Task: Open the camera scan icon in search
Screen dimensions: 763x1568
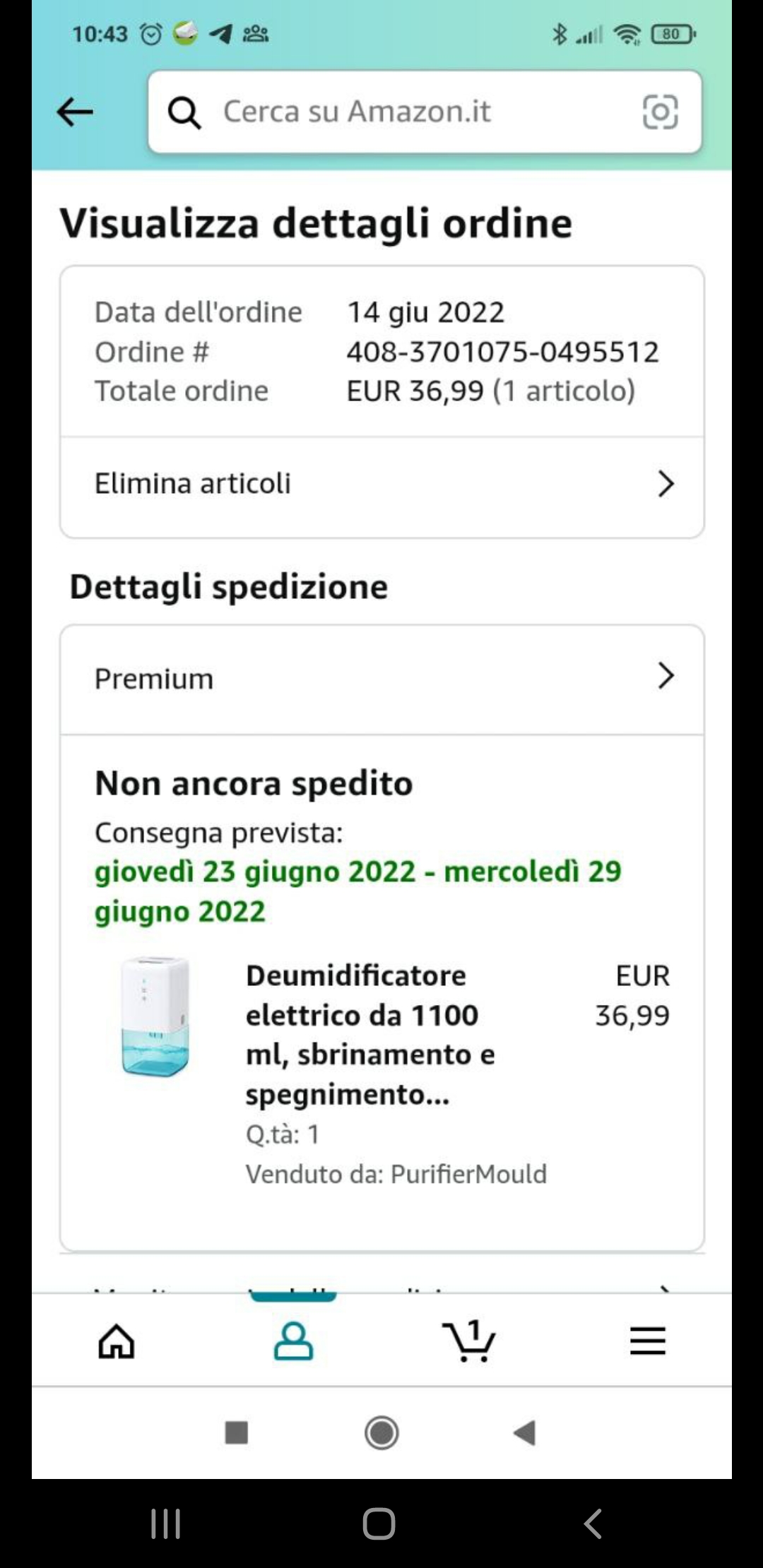Action: point(660,112)
